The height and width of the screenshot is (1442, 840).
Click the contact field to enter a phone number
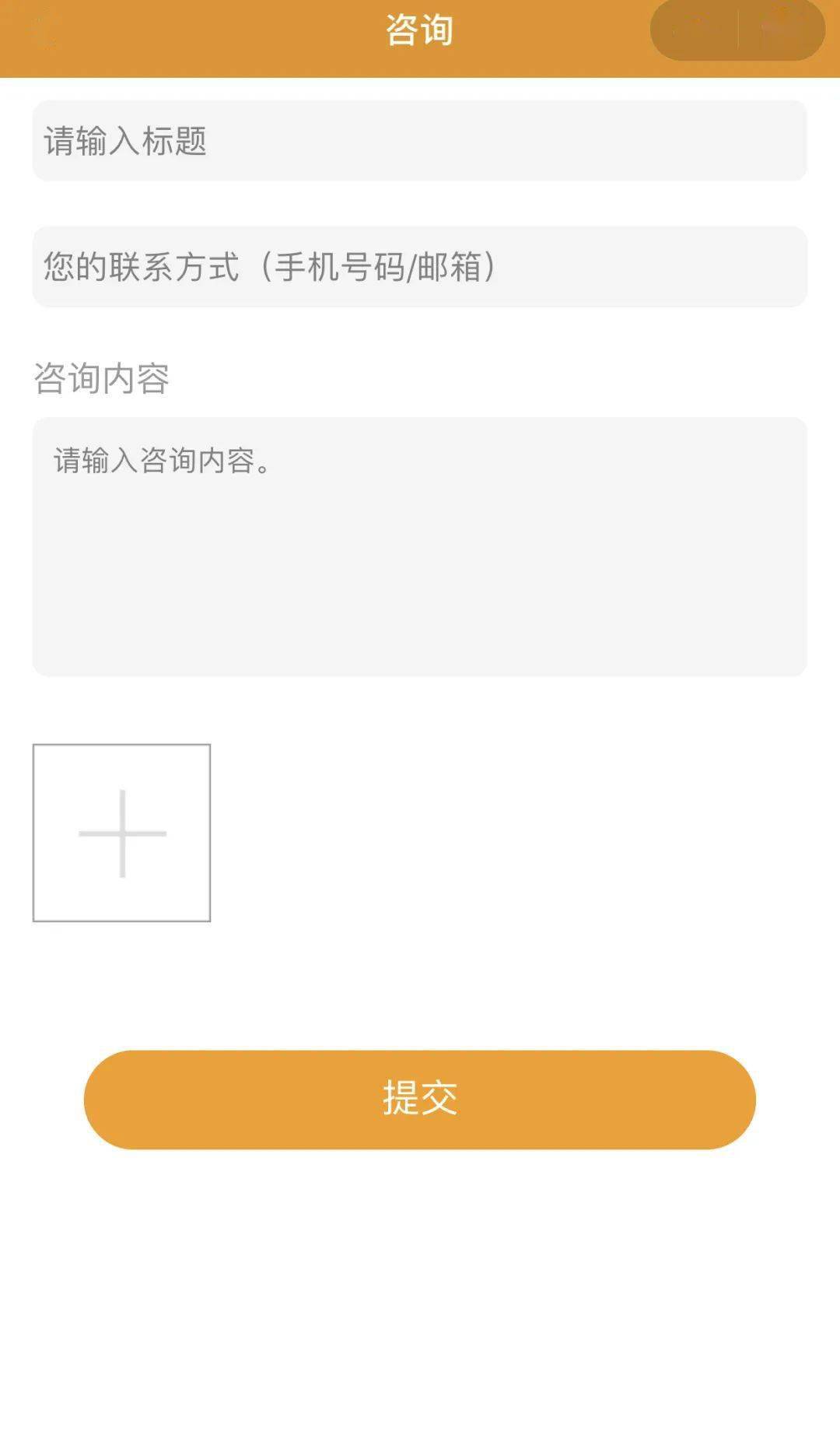(x=420, y=266)
